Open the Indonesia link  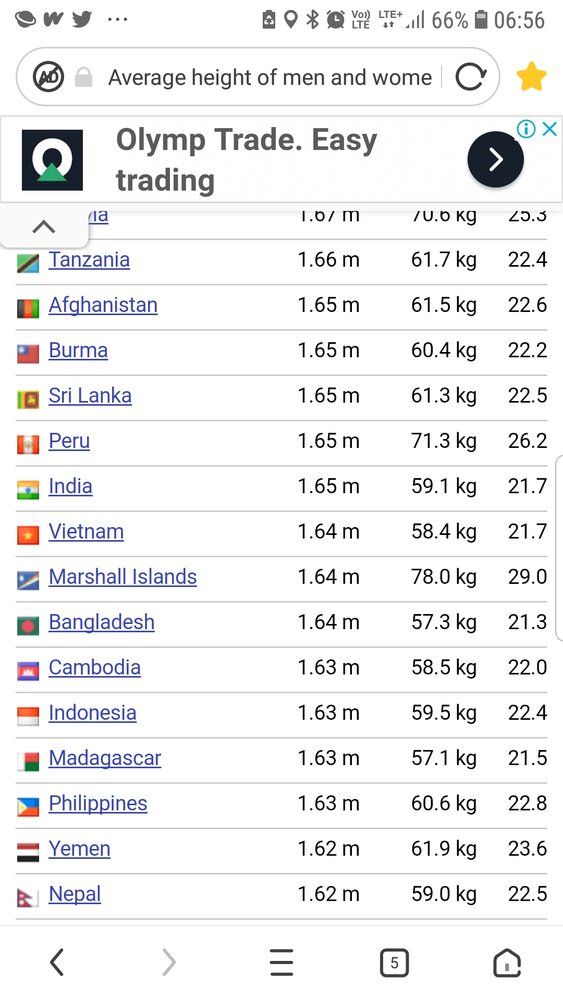click(x=92, y=713)
